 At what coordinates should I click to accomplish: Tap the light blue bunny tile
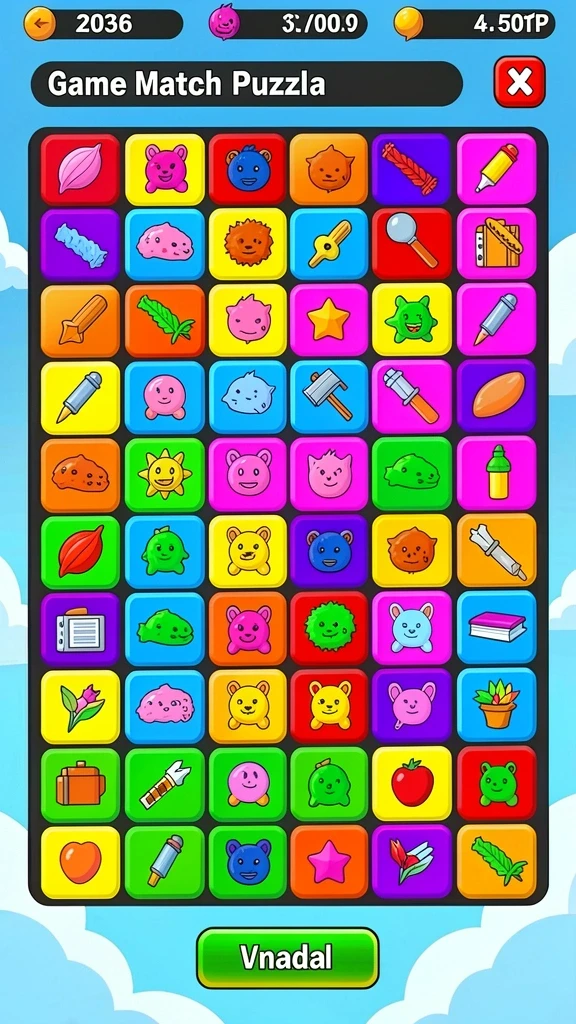pos(411,628)
